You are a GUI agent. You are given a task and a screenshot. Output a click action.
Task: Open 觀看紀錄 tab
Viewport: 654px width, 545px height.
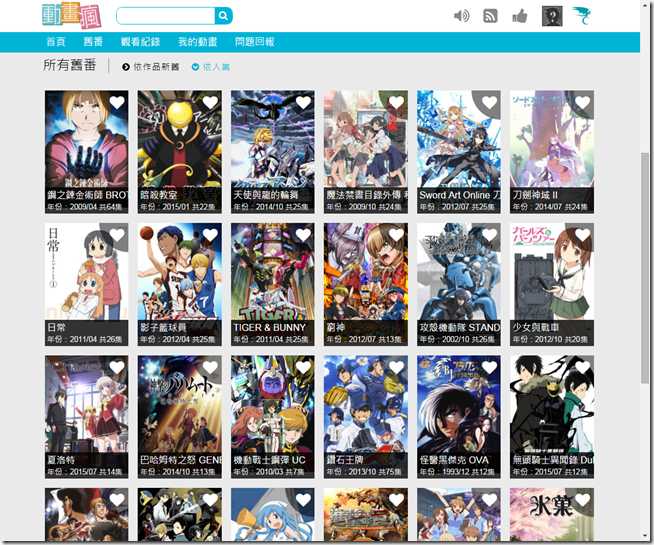pos(140,42)
